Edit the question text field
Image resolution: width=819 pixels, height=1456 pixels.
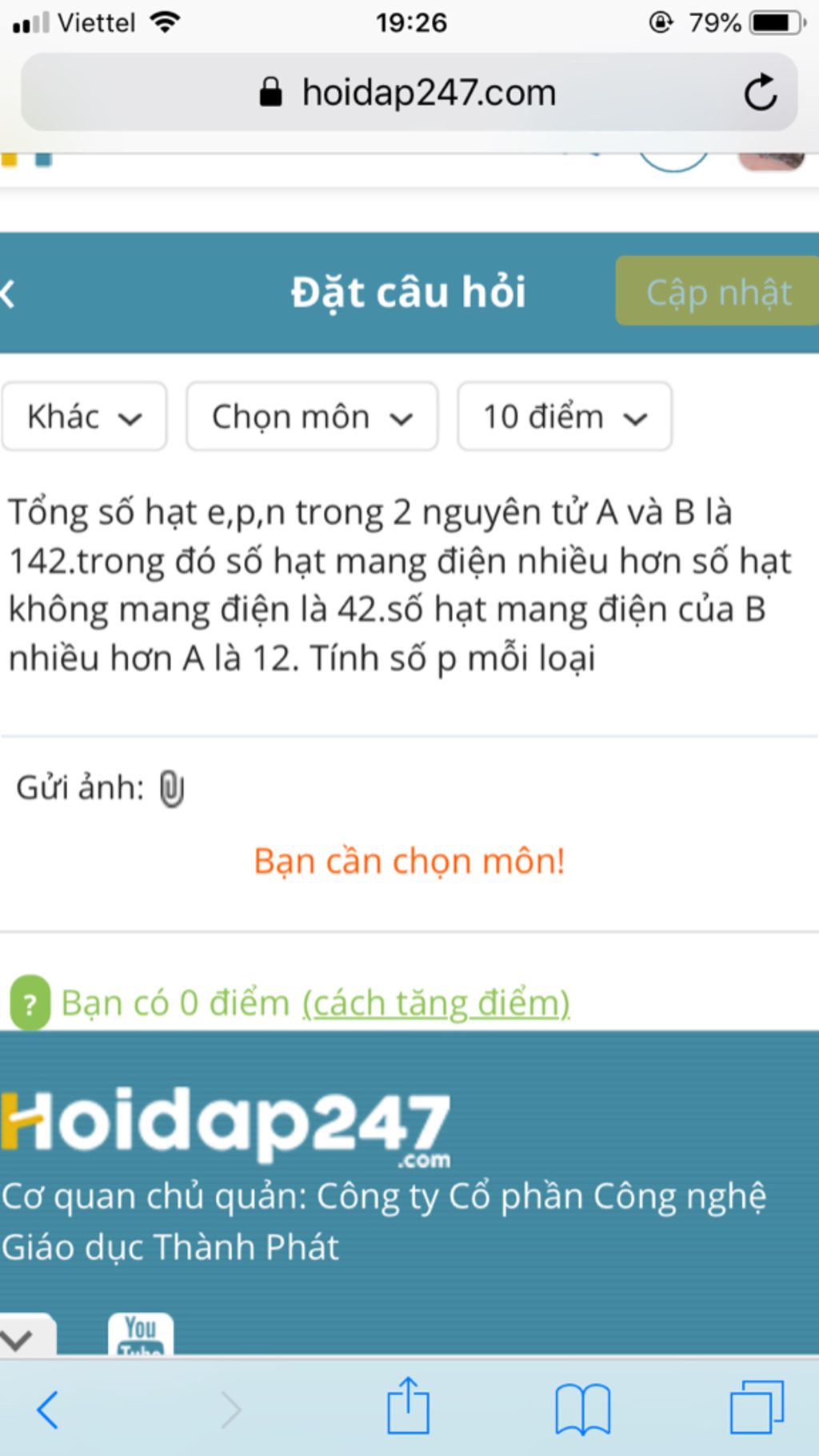click(x=400, y=584)
